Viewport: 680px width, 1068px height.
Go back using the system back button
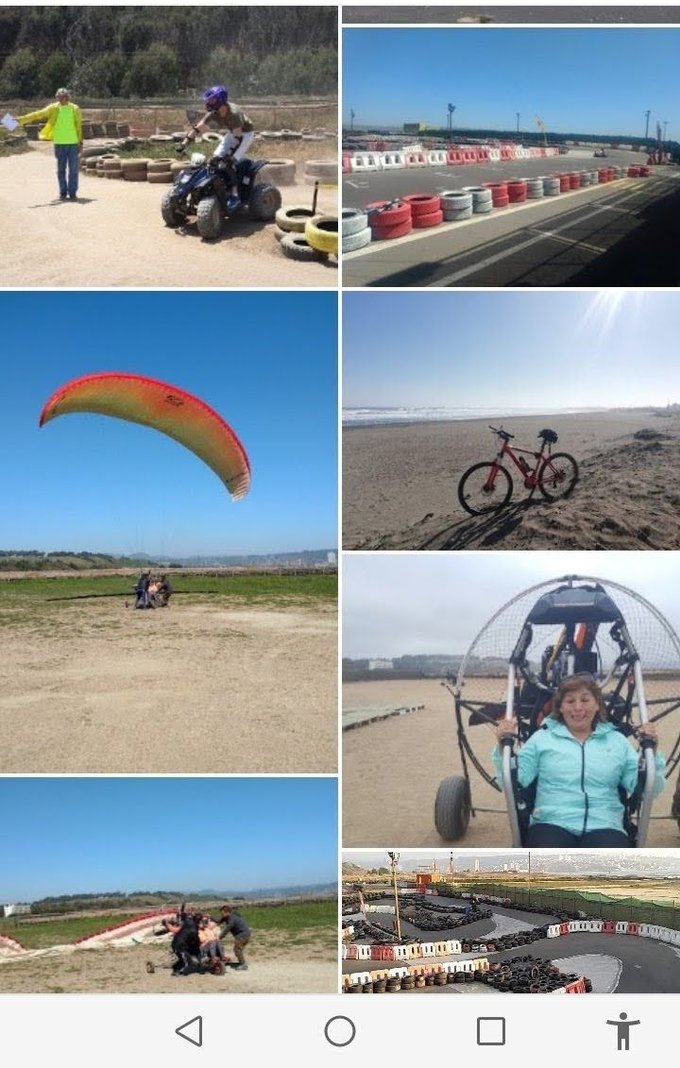click(189, 1031)
